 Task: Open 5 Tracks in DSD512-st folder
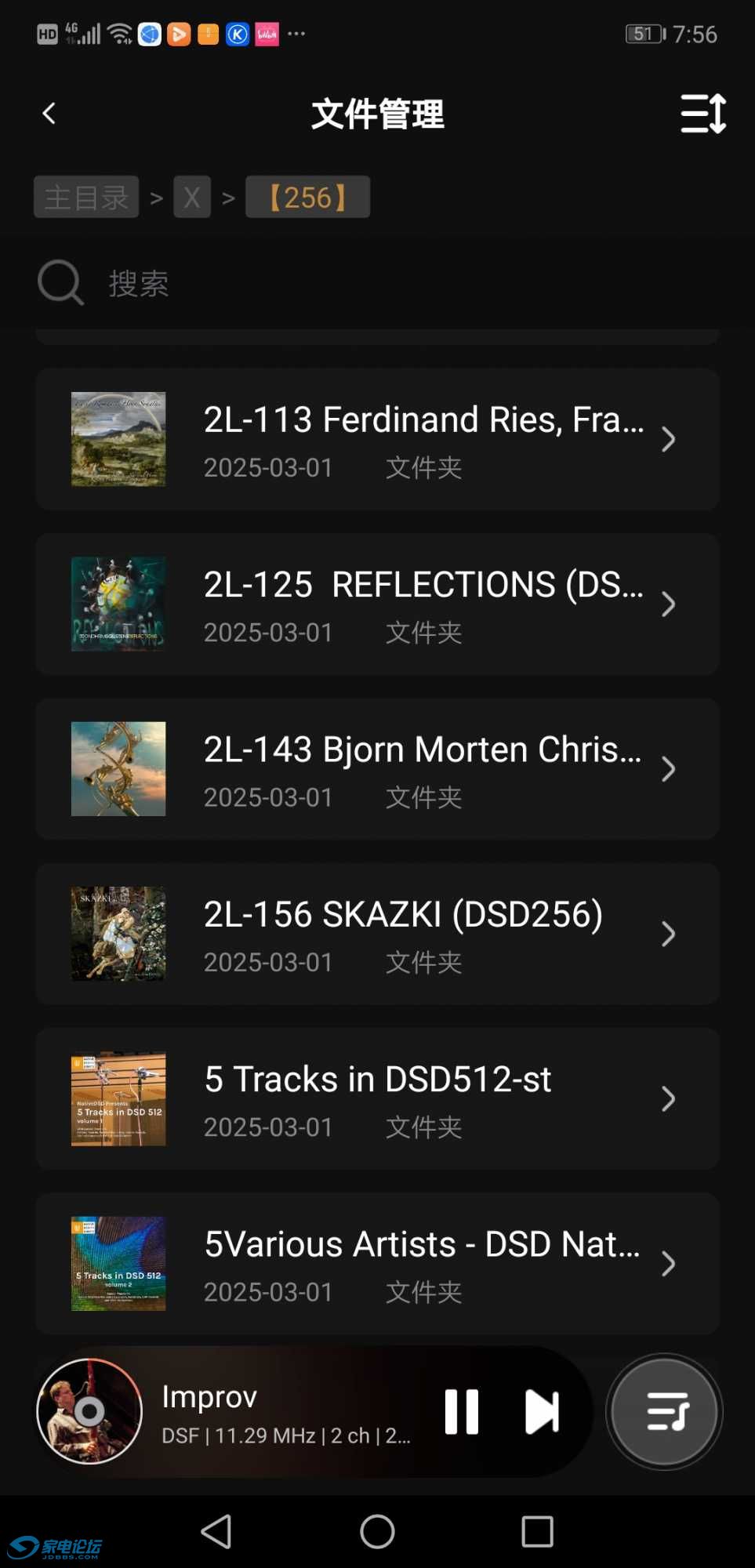coord(377,1098)
